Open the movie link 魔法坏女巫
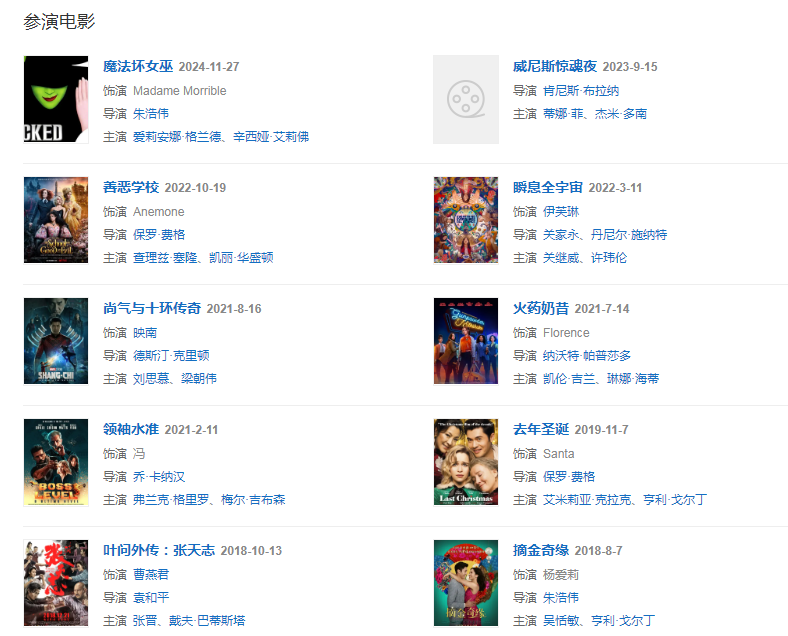This screenshot has height=636, width=788. pos(138,66)
